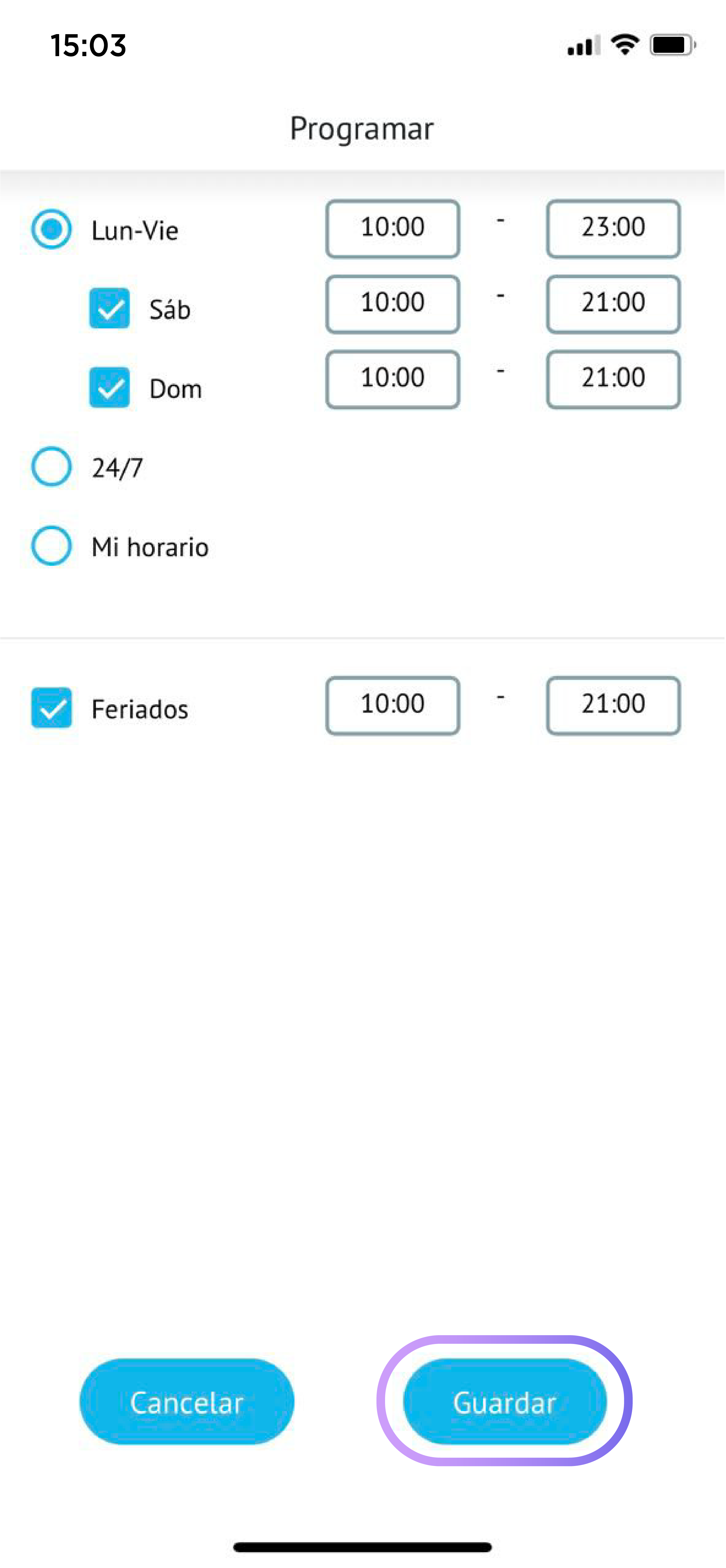Open the Sáb start time field
This screenshot has height=1568, width=726.
tap(392, 304)
